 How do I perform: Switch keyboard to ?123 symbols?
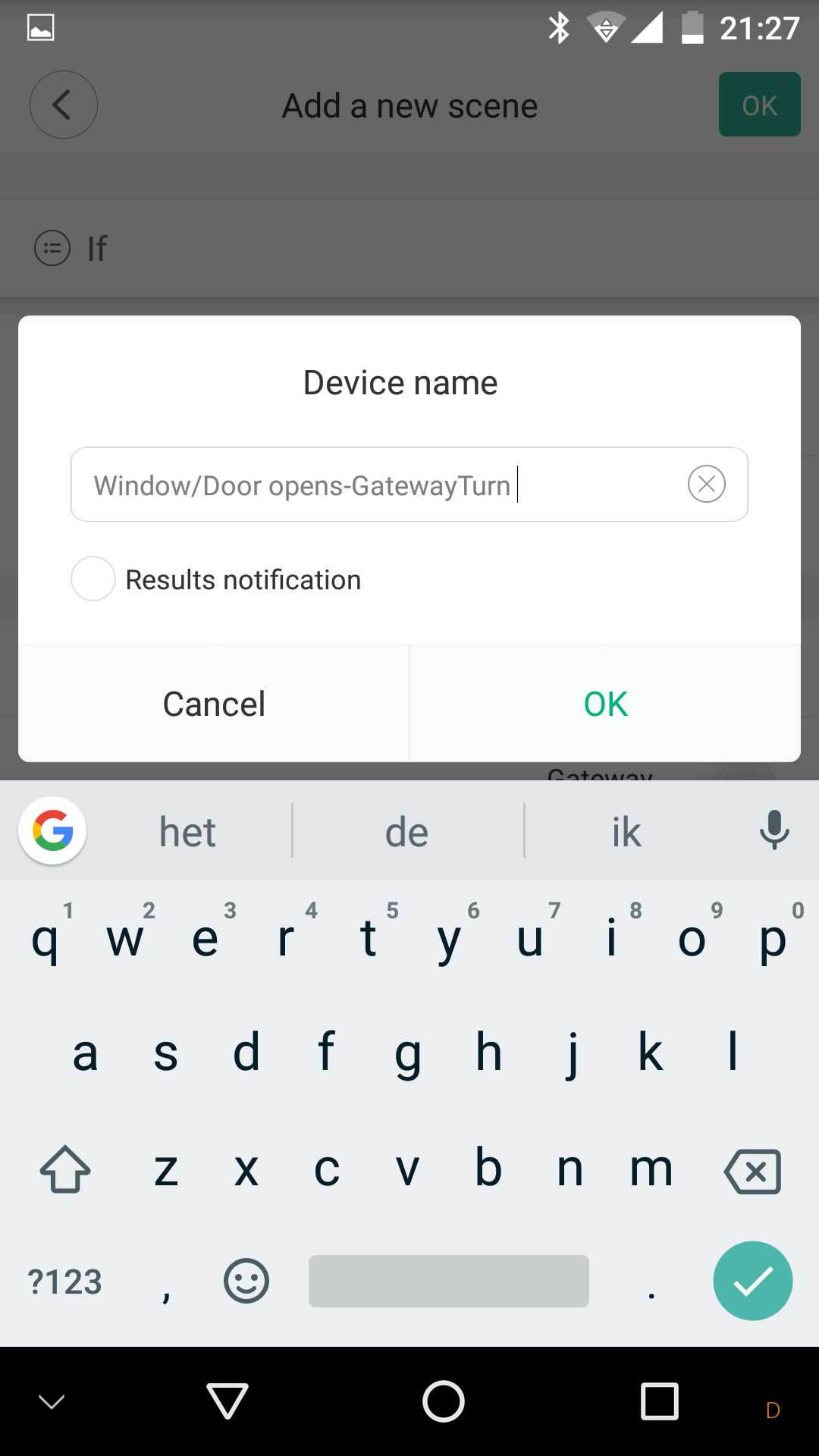[64, 1282]
